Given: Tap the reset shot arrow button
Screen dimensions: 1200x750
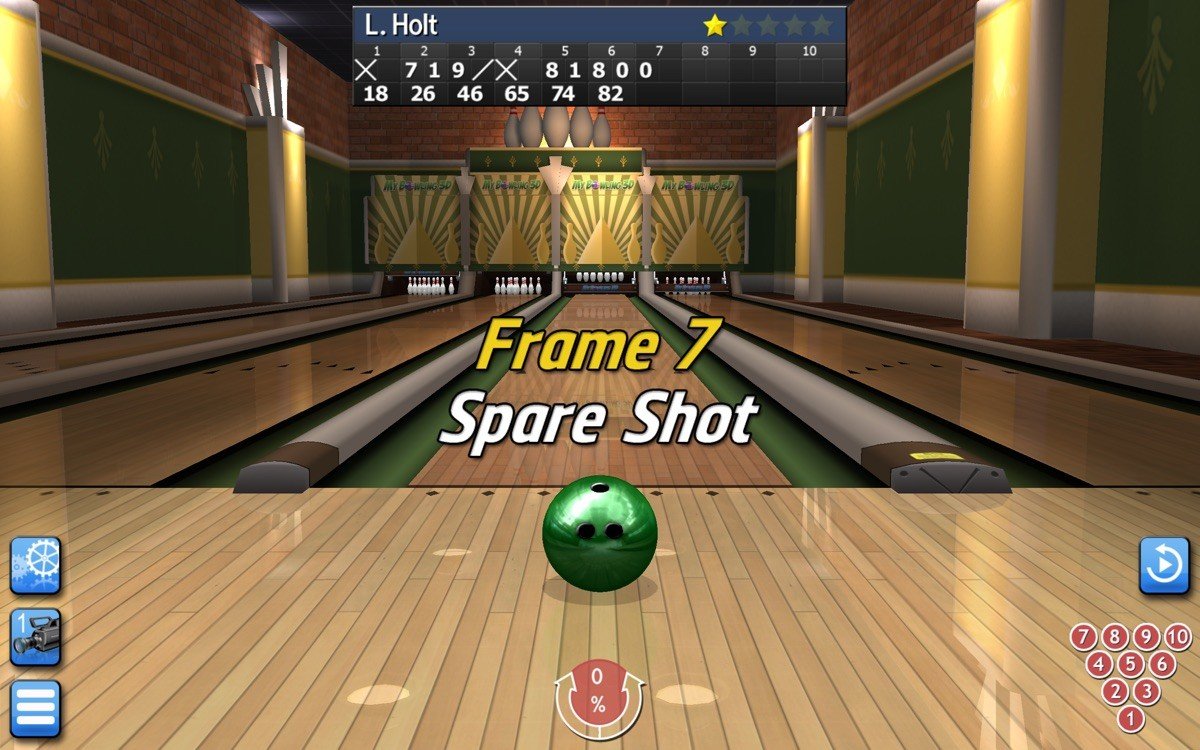Looking at the screenshot, I should point(1164,565).
